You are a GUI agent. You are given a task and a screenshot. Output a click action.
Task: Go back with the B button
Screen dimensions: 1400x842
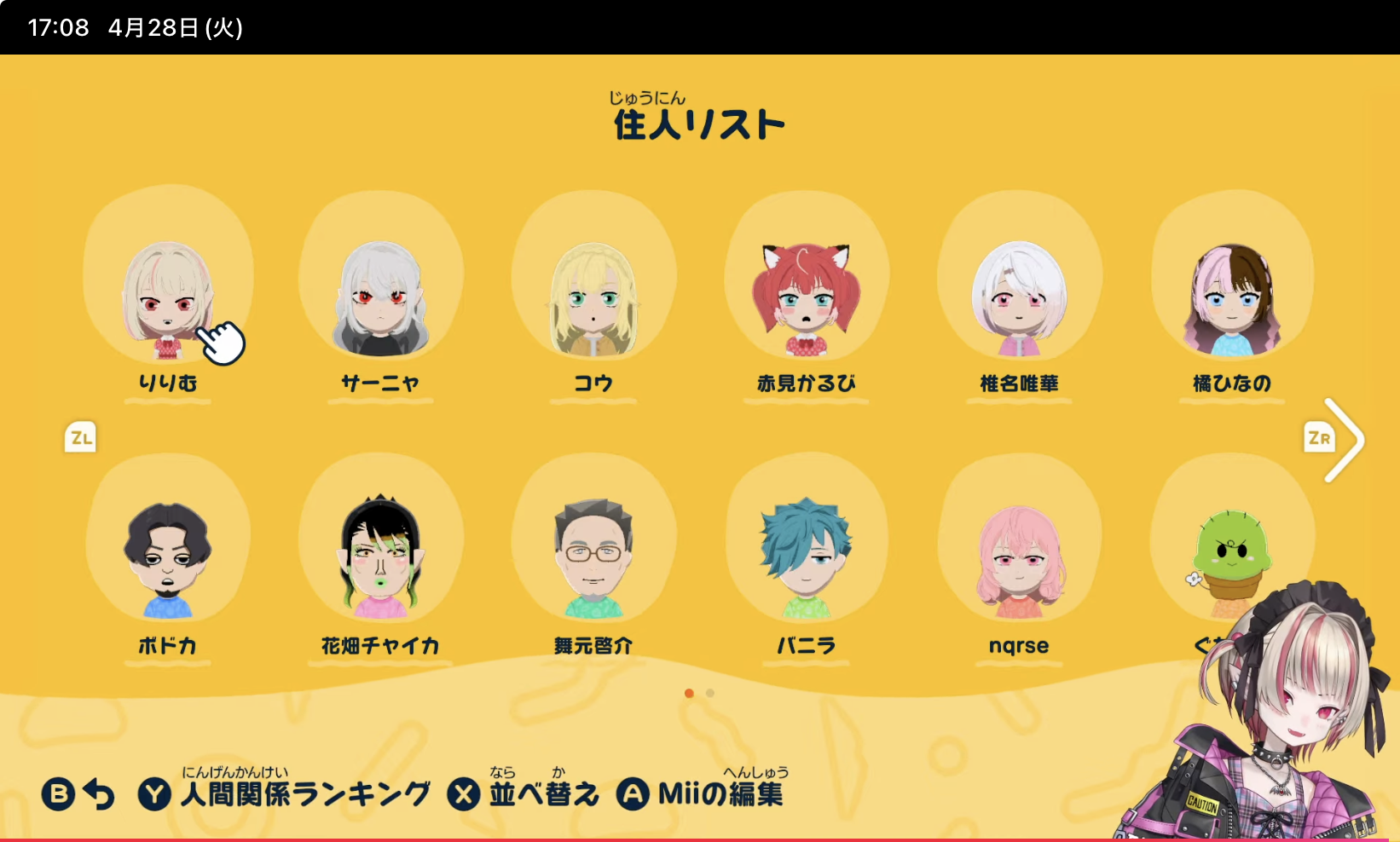click(x=77, y=794)
